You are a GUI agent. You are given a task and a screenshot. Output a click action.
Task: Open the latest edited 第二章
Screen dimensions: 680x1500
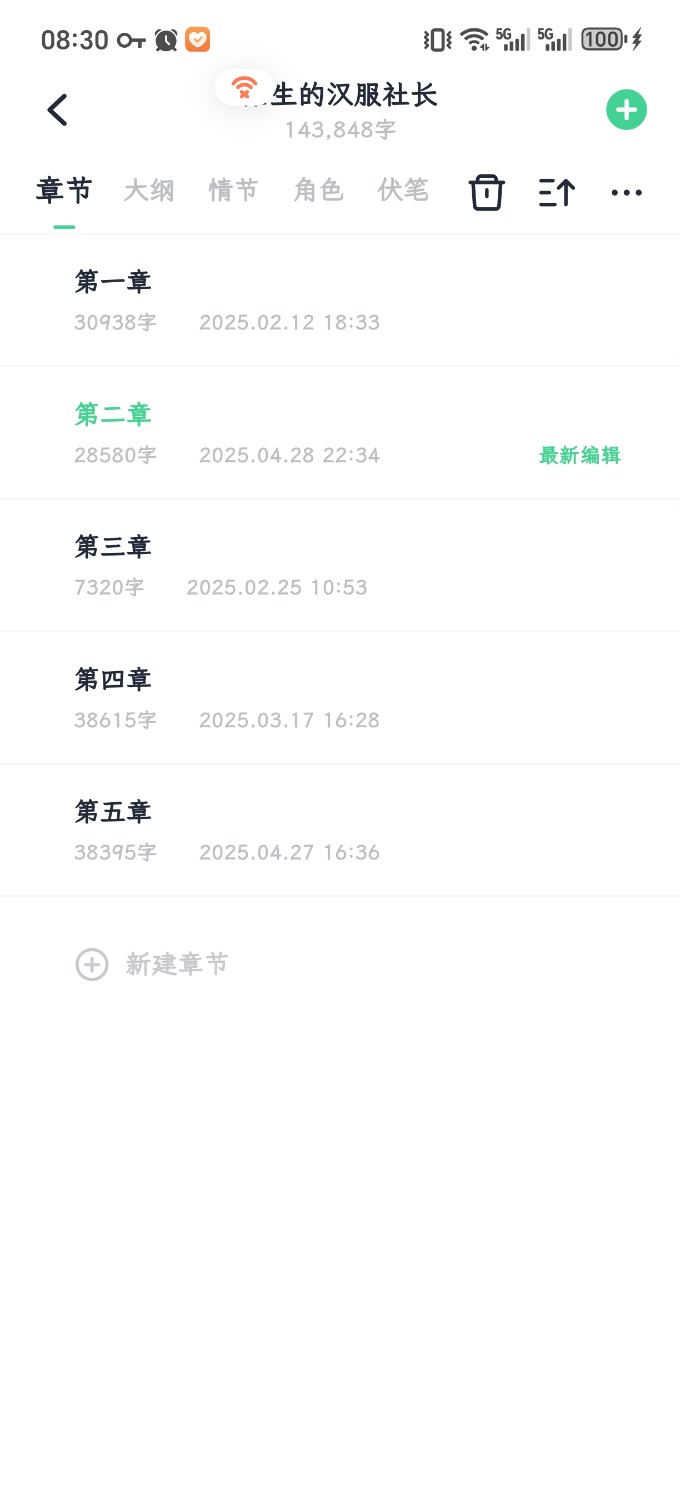click(340, 433)
